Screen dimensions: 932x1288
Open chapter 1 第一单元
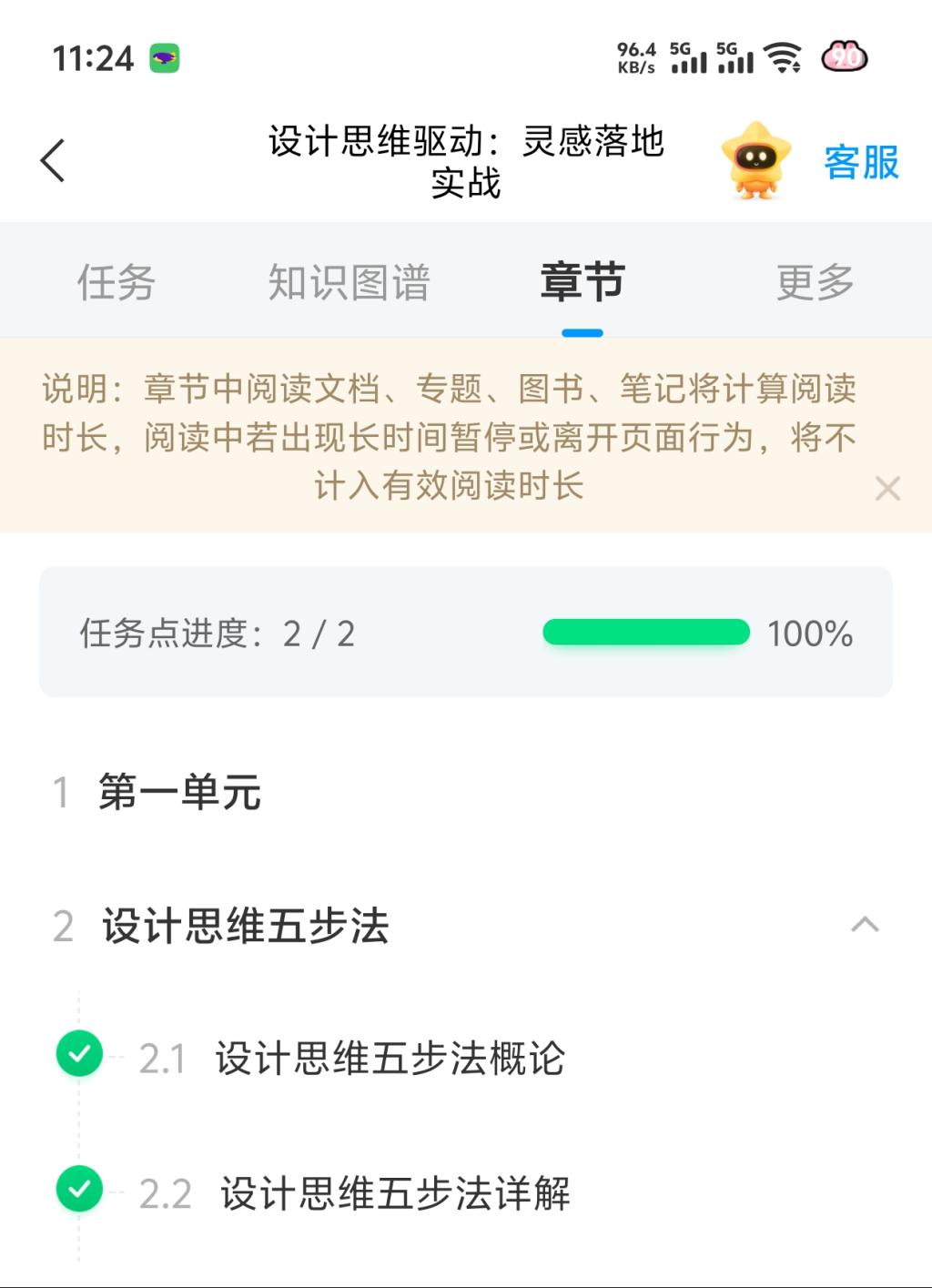coord(180,792)
